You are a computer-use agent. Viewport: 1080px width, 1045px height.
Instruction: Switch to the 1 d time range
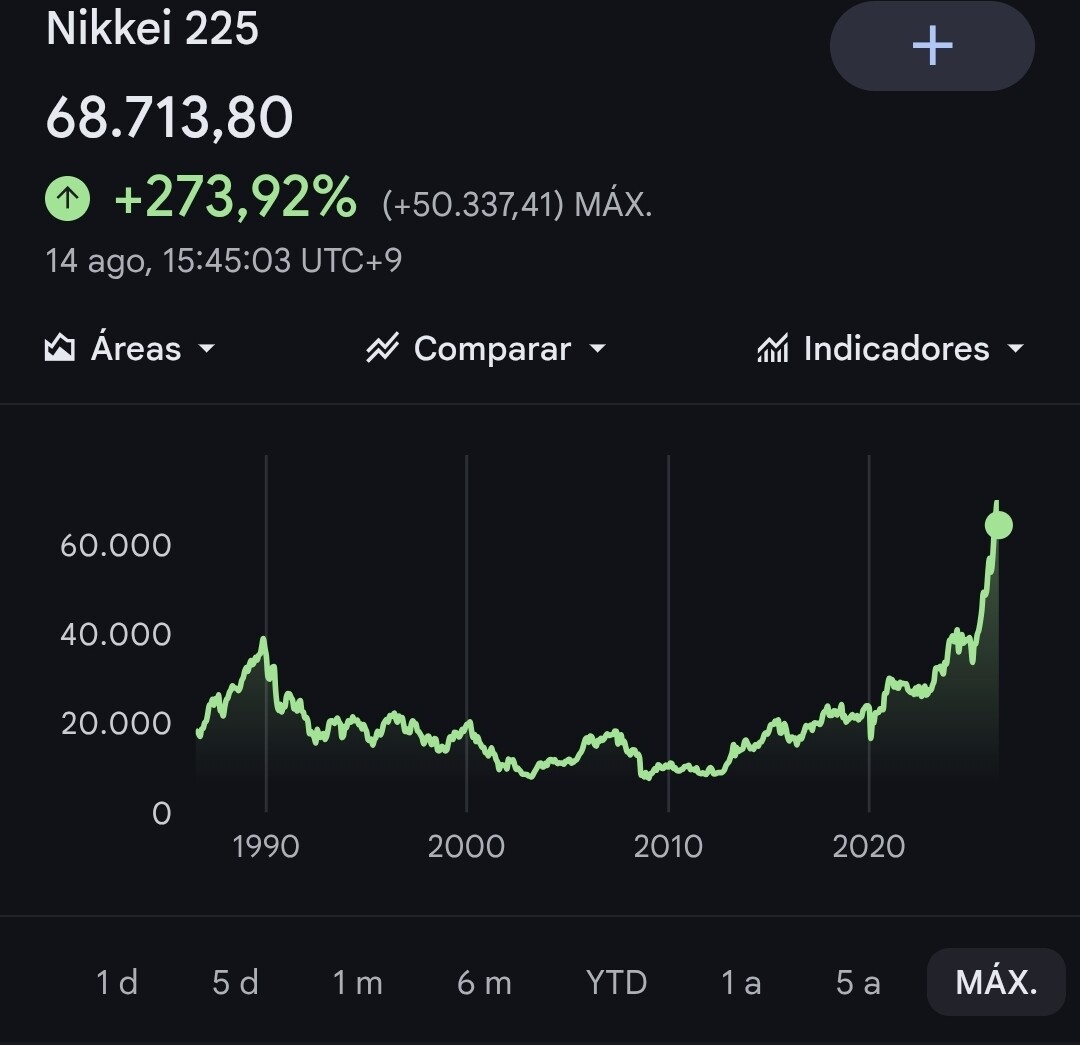[x=117, y=982]
